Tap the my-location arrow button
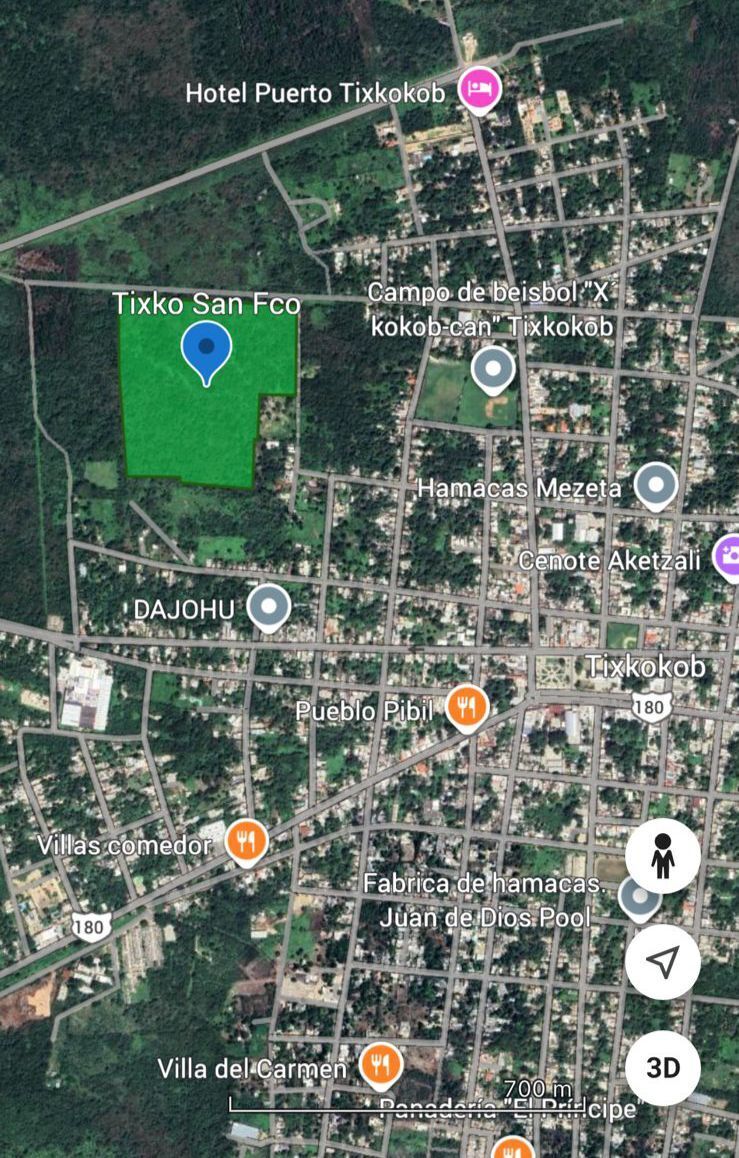The image size is (739, 1158). click(662, 962)
